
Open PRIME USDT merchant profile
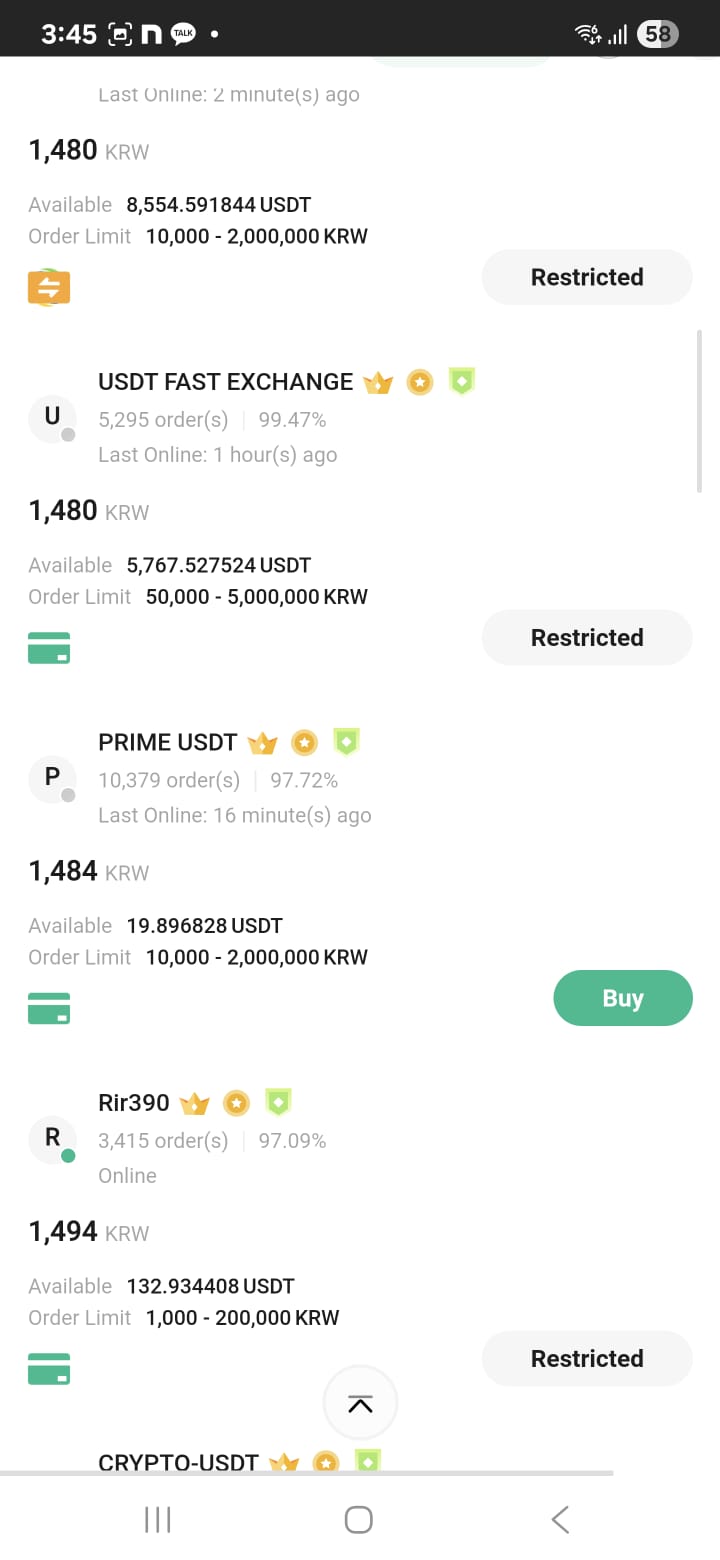(x=167, y=742)
